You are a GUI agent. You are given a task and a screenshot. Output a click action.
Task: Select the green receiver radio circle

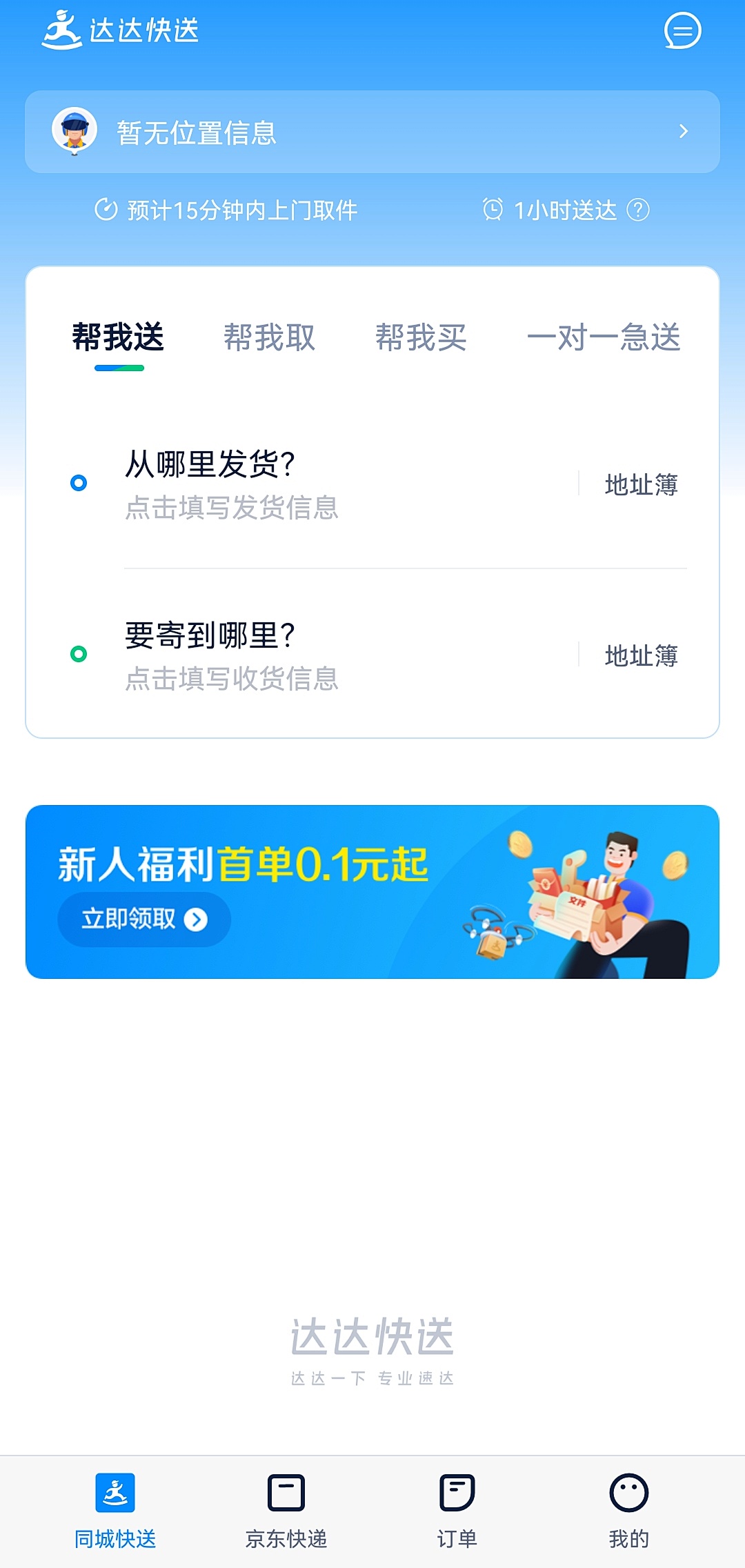tap(79, 655)
